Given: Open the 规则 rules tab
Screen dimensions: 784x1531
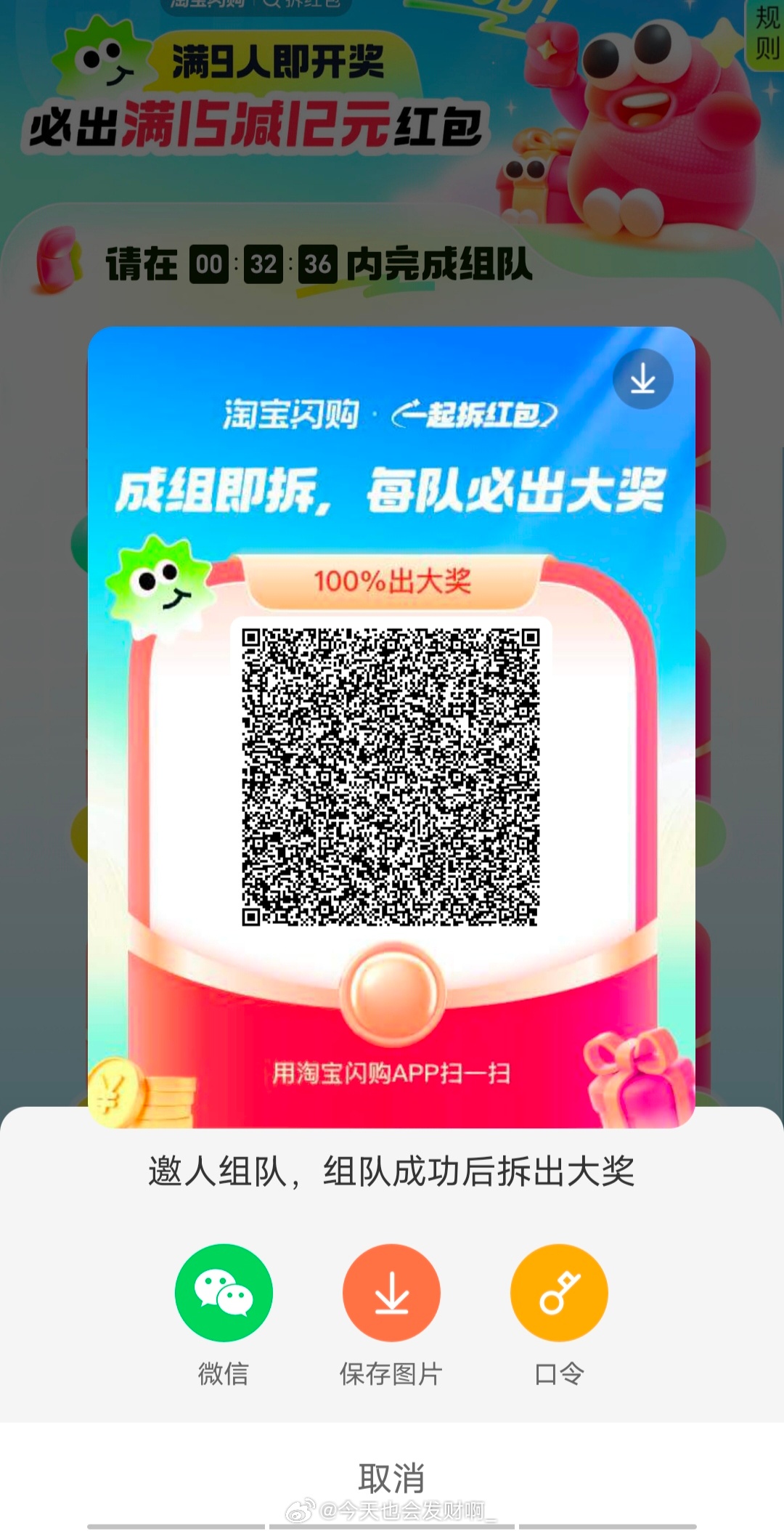Looking at the screenshot, I should click(767, 33).
